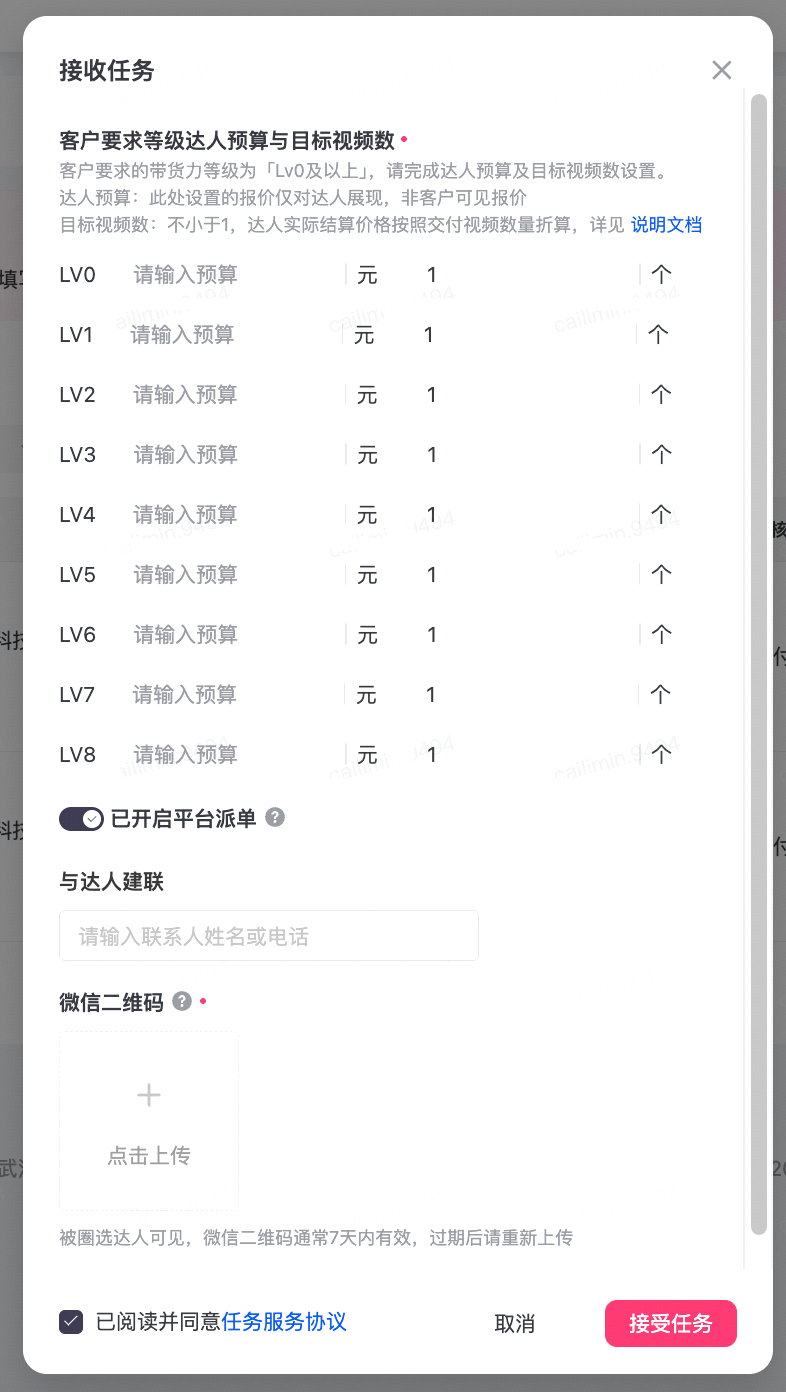Click the help icon beside 微信二维码
This screenshot has width=786, height=1392.
click(x=181, y=999)
